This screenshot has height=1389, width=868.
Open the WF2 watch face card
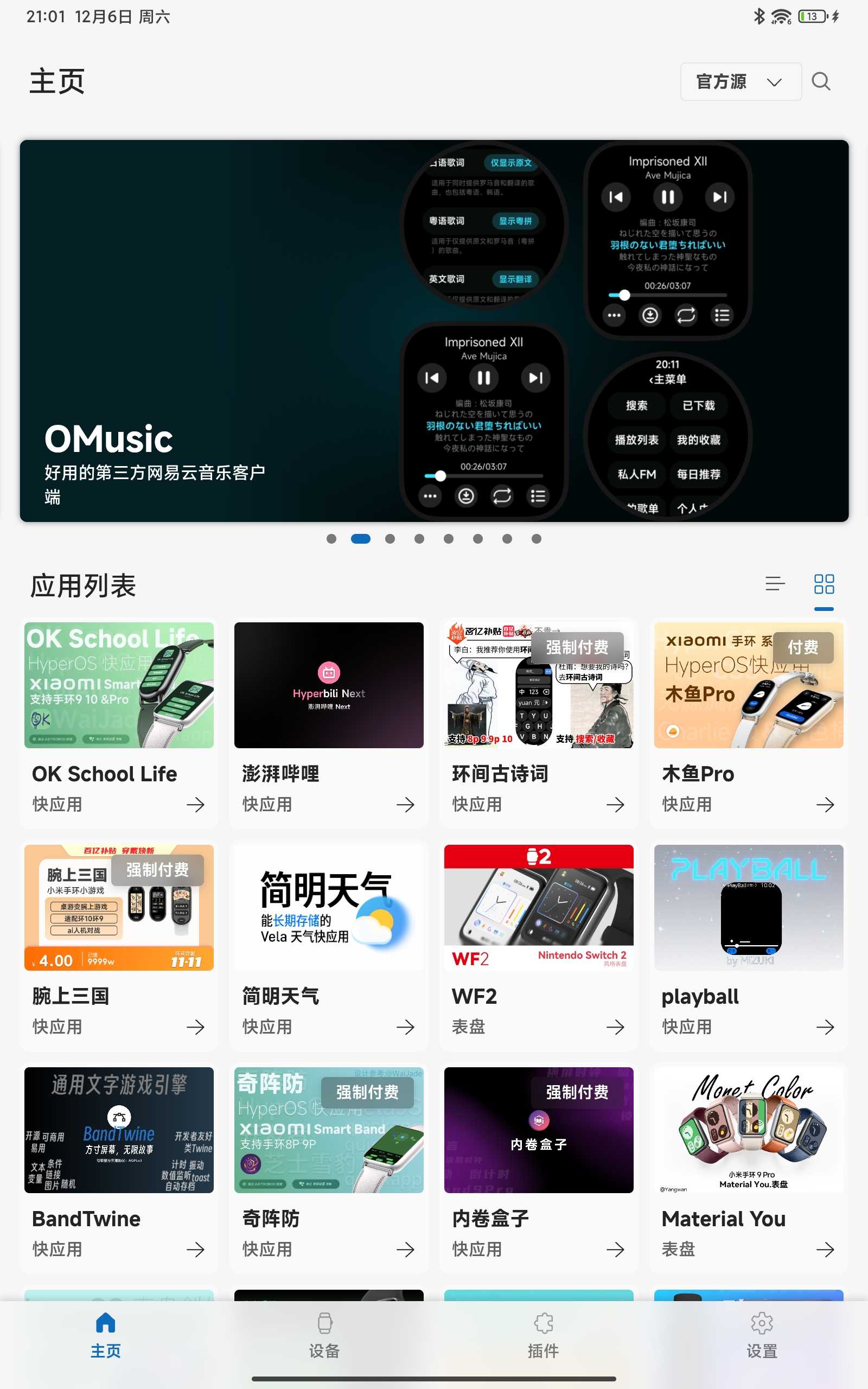coord(538,945)
